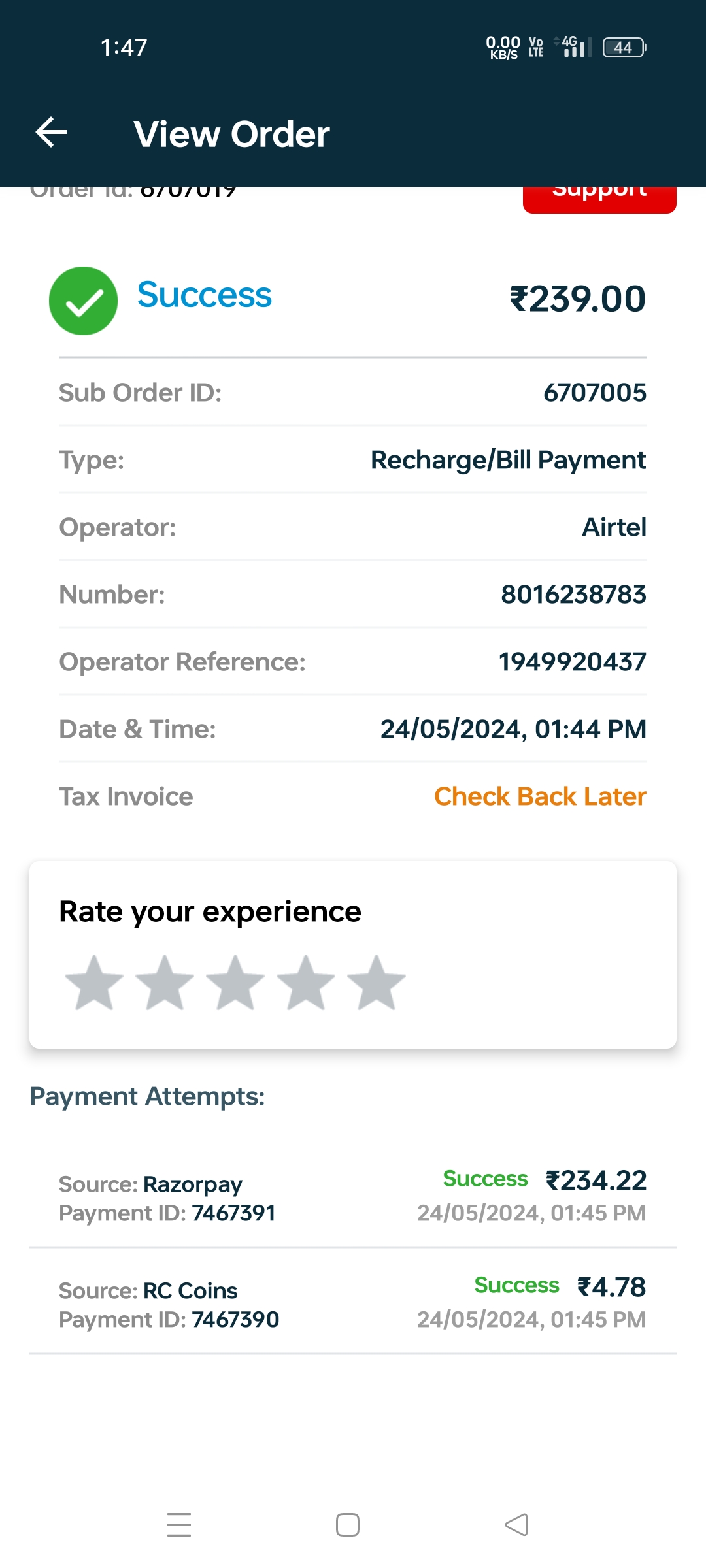Give a two-star rating
The height and width of the screenshot is (1568, 706).
pos(165,983)
